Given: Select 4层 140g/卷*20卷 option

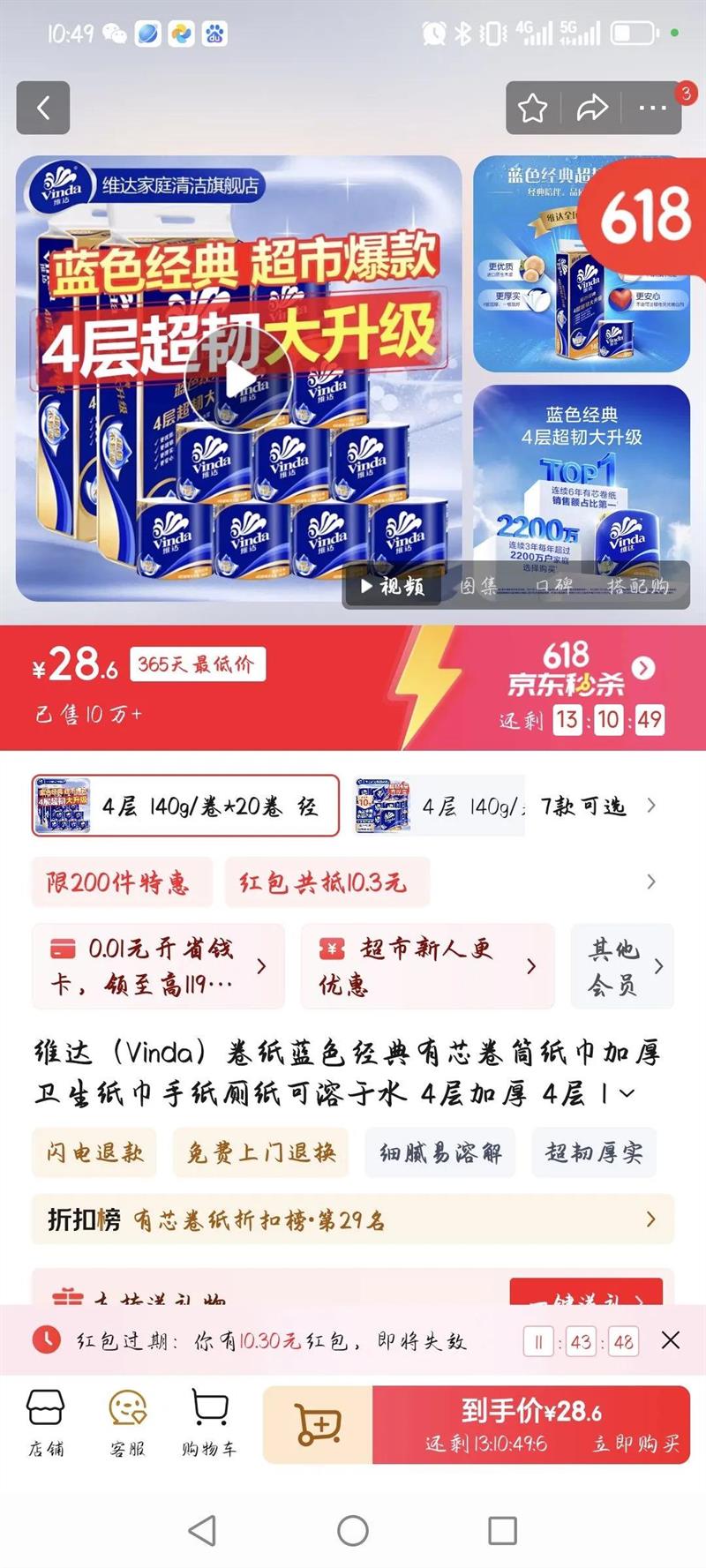Looking at the screenshot, I should click(185, 806).
